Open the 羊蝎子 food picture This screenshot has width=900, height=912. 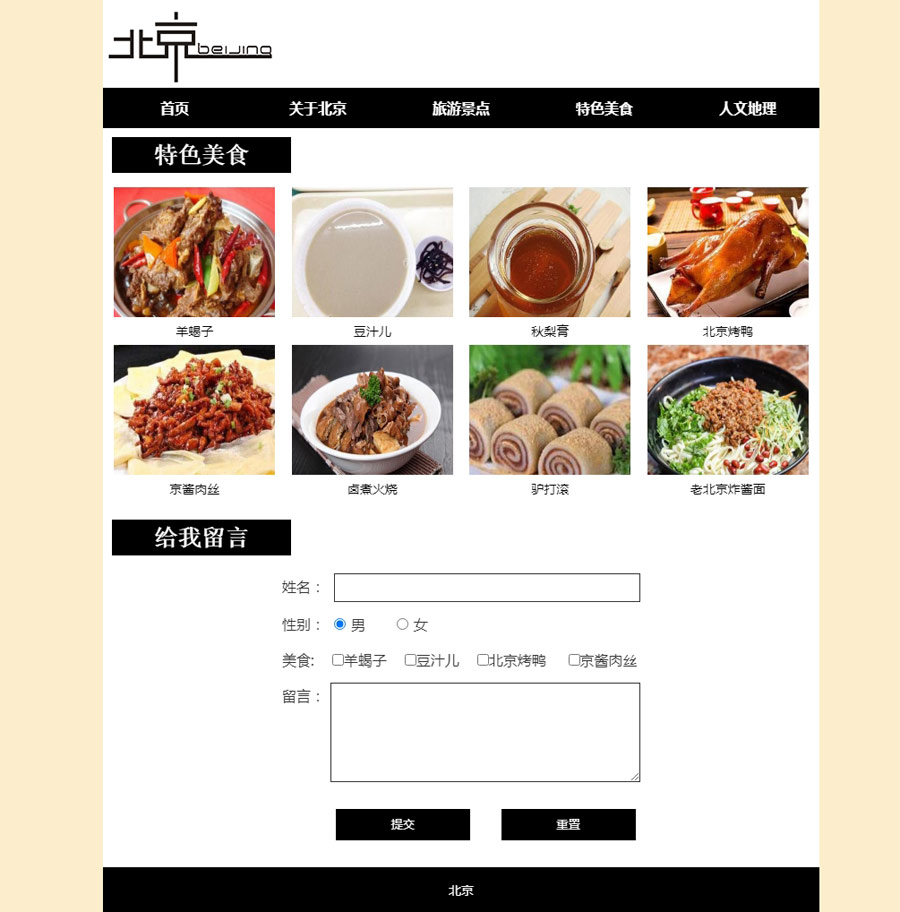coord(194,252)
